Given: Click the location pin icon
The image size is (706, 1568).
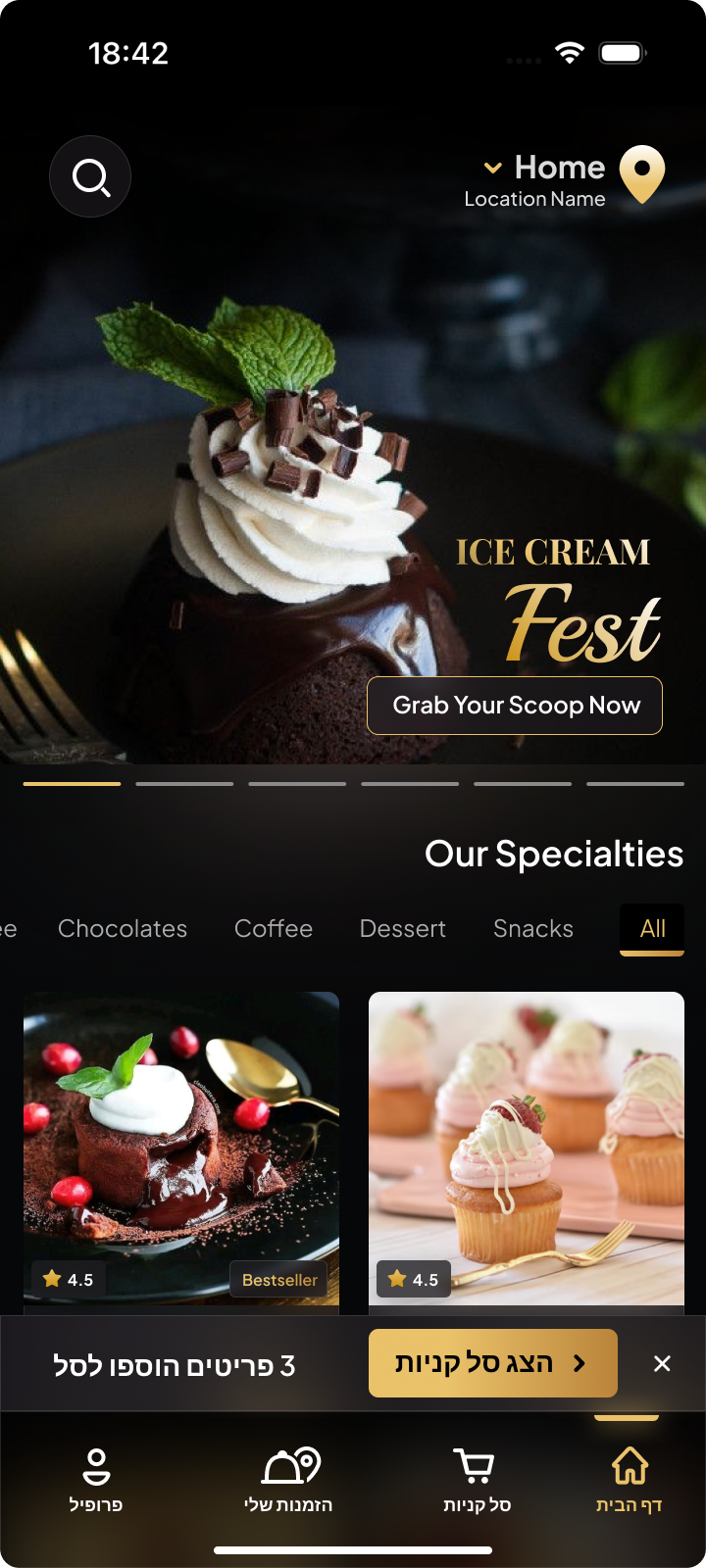Looking at the screenshot, I should click(x=642, y=174).
